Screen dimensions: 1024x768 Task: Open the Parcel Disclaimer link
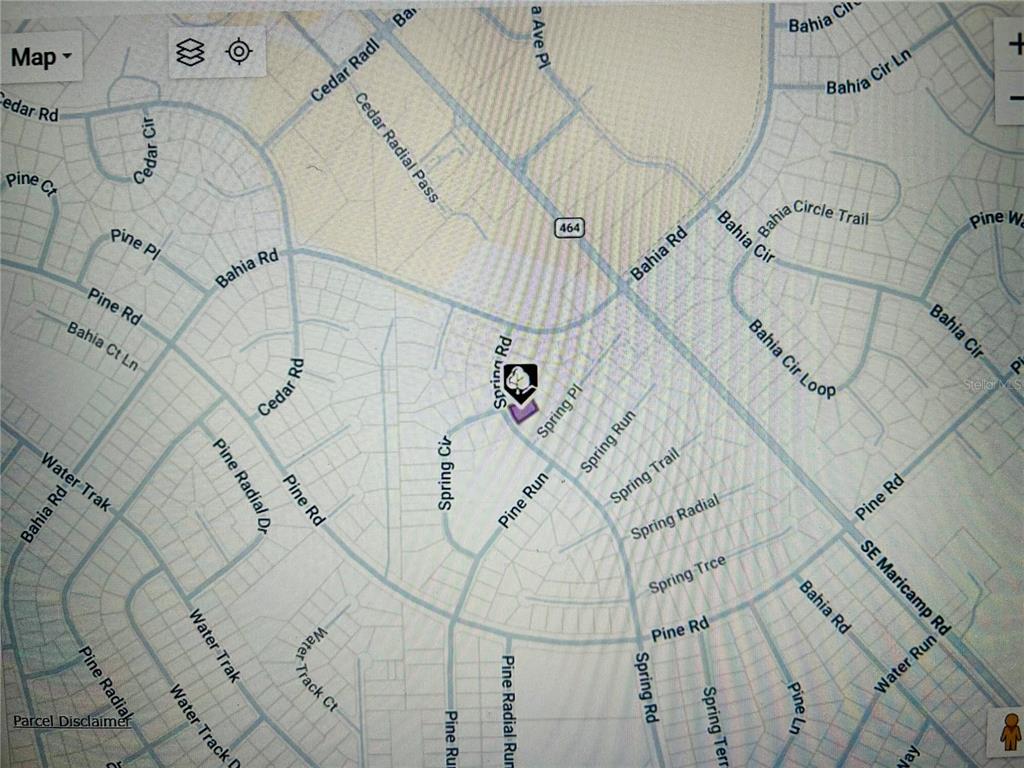(72, 721)
